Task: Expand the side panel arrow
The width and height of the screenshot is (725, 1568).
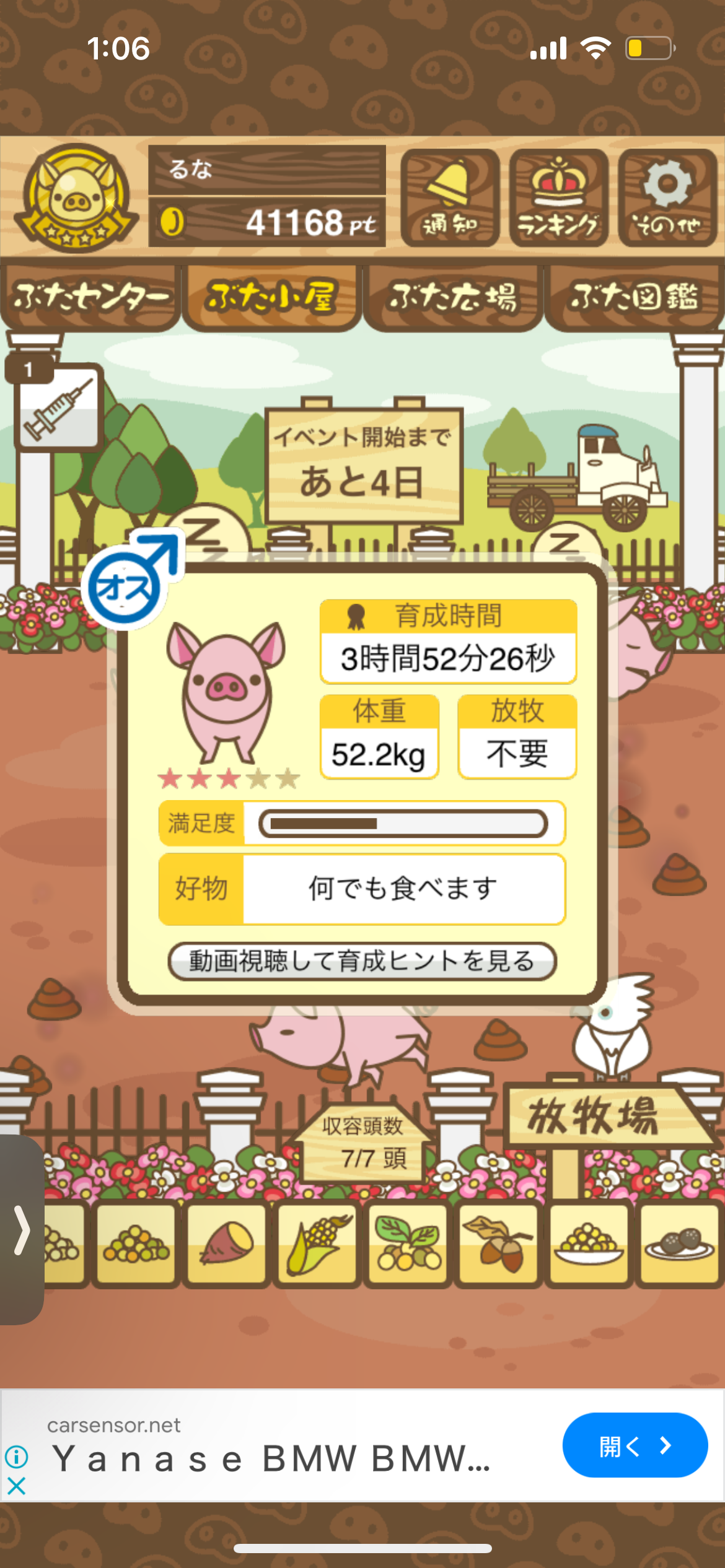Action: tap(22, 1230)
